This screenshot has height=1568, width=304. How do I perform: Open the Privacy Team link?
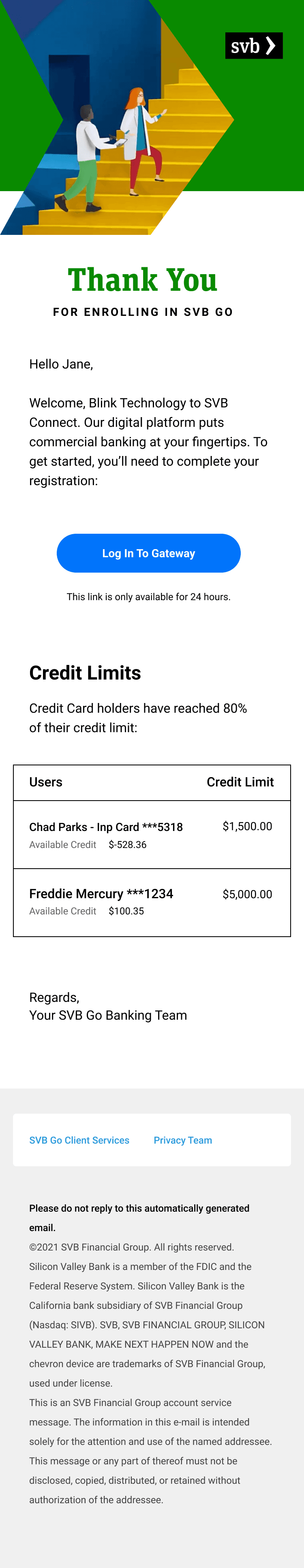point(183,1140)
